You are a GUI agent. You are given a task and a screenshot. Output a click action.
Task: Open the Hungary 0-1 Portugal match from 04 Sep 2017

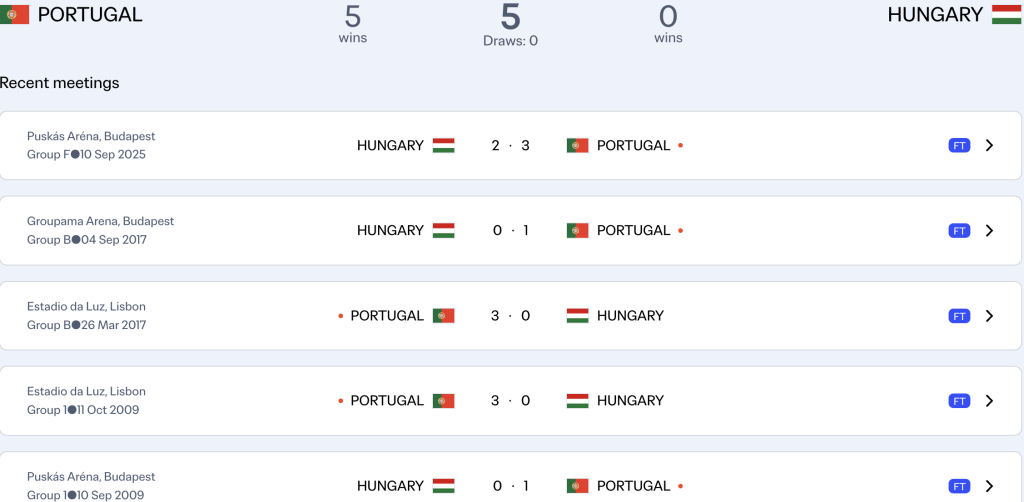point(989,231)
